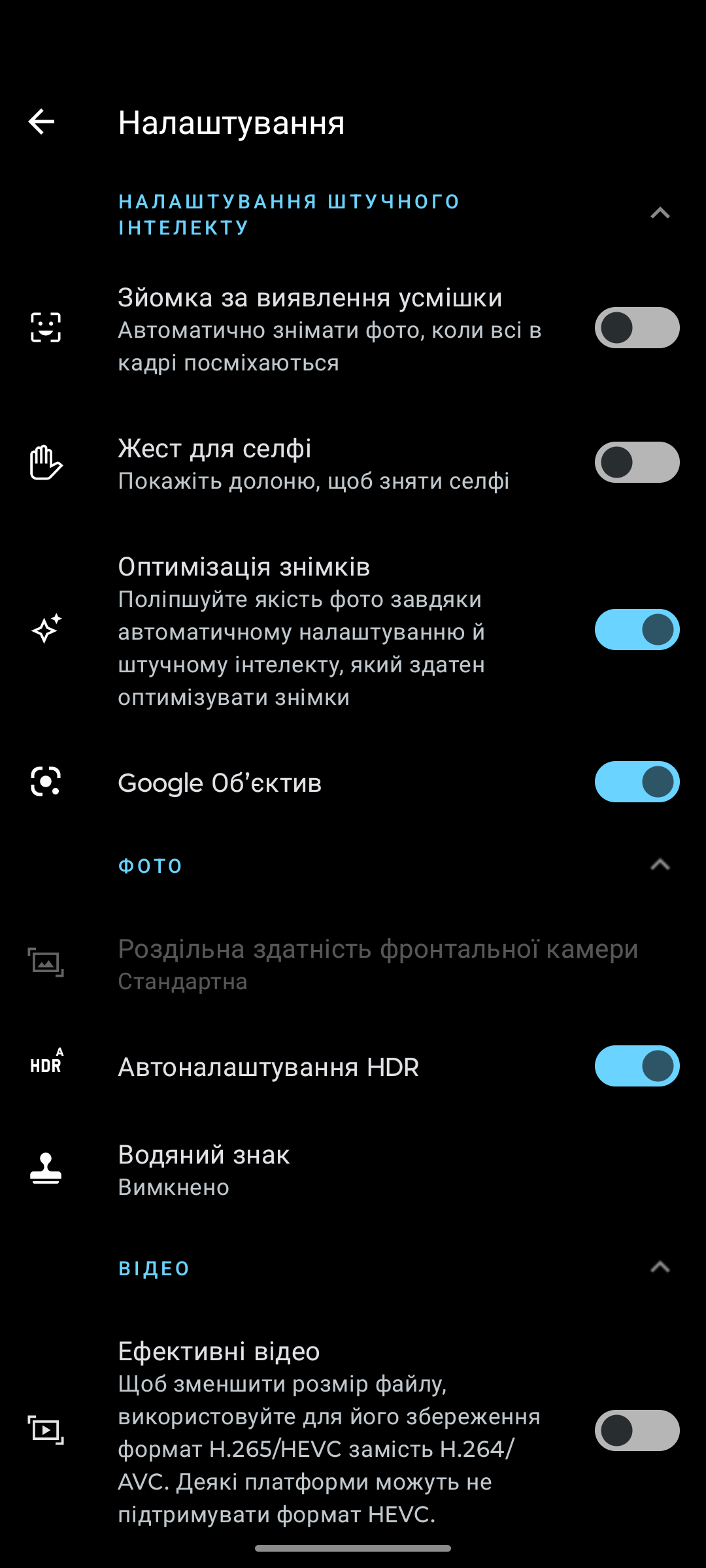
Task: Switch off Google Об'єктив
Action: [637, 782]
